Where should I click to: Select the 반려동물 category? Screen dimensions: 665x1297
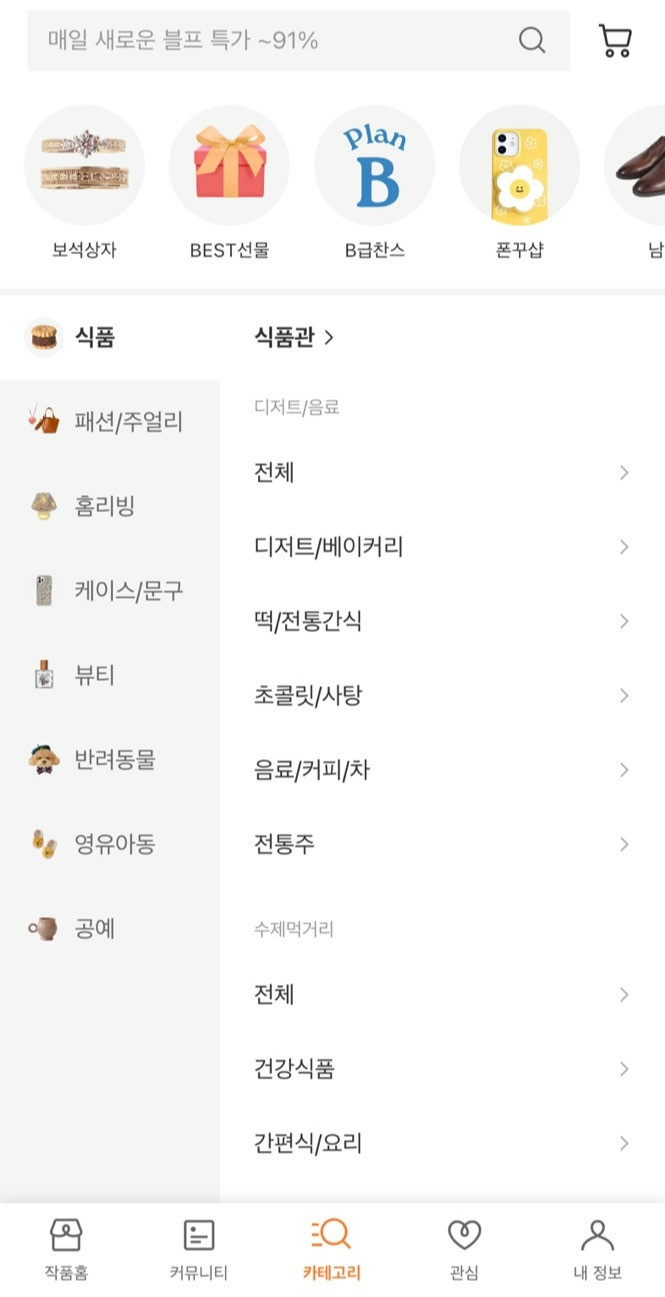pos(110,760)
